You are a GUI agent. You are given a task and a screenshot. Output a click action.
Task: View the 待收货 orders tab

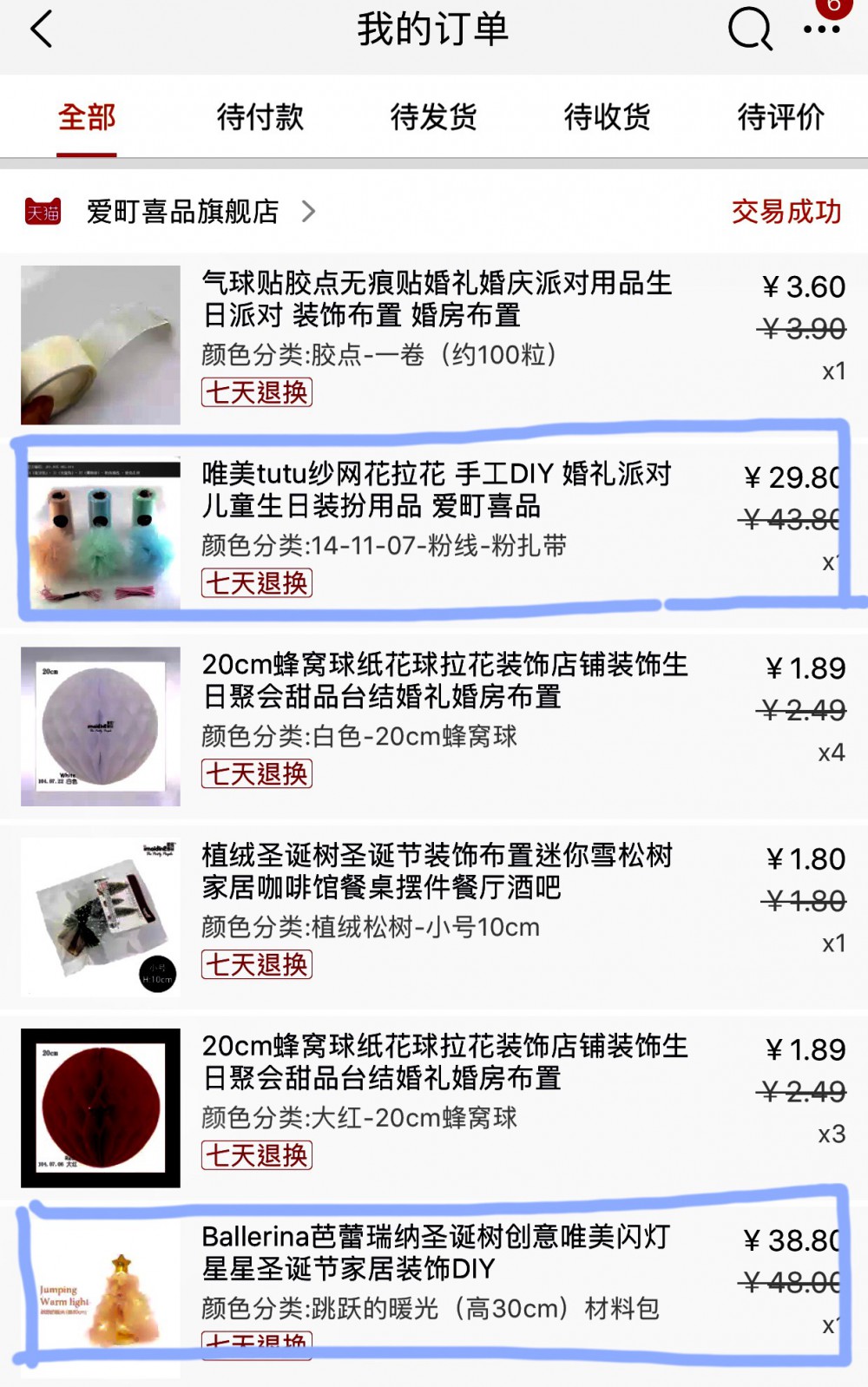(608, 117)
